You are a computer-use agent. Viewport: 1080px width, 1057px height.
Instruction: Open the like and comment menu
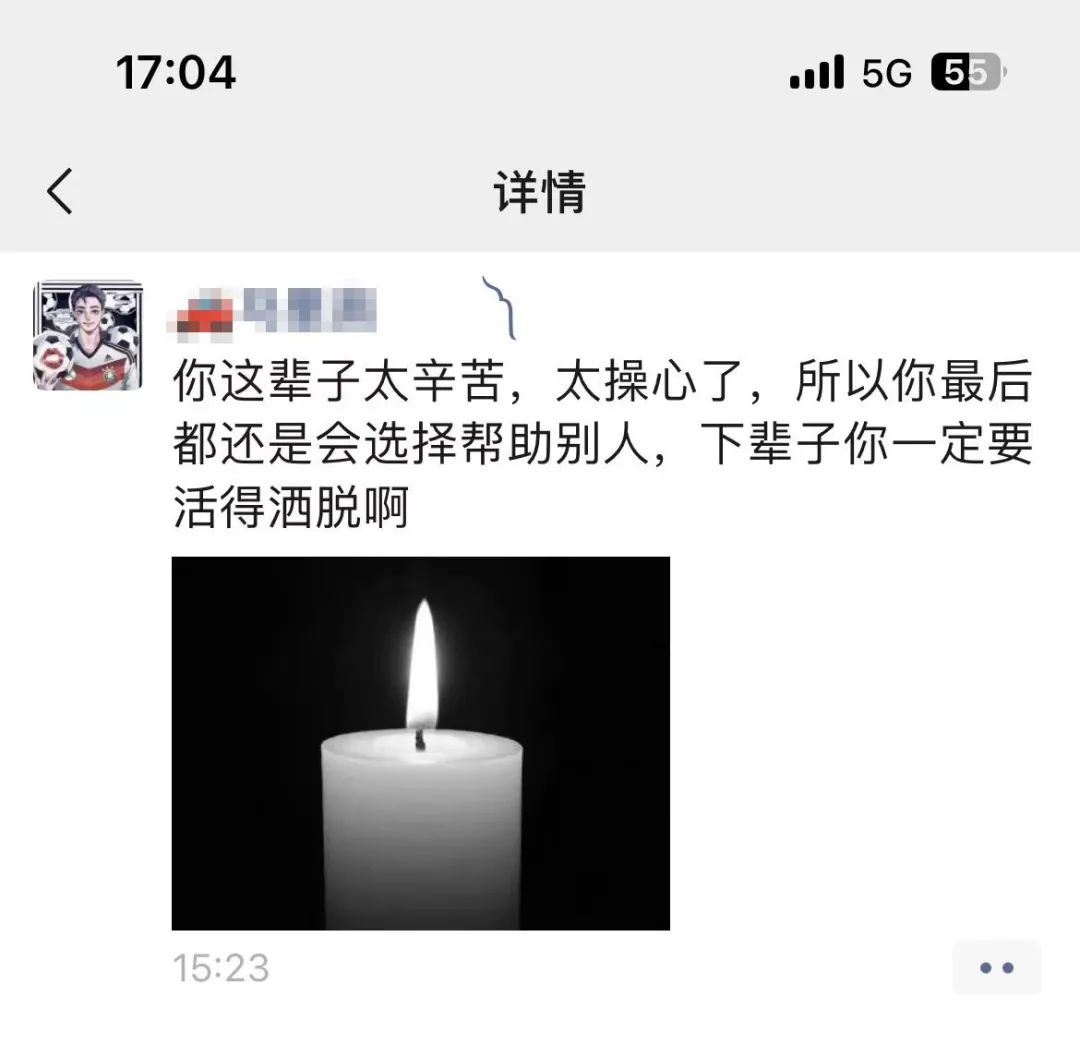(996, 967)
